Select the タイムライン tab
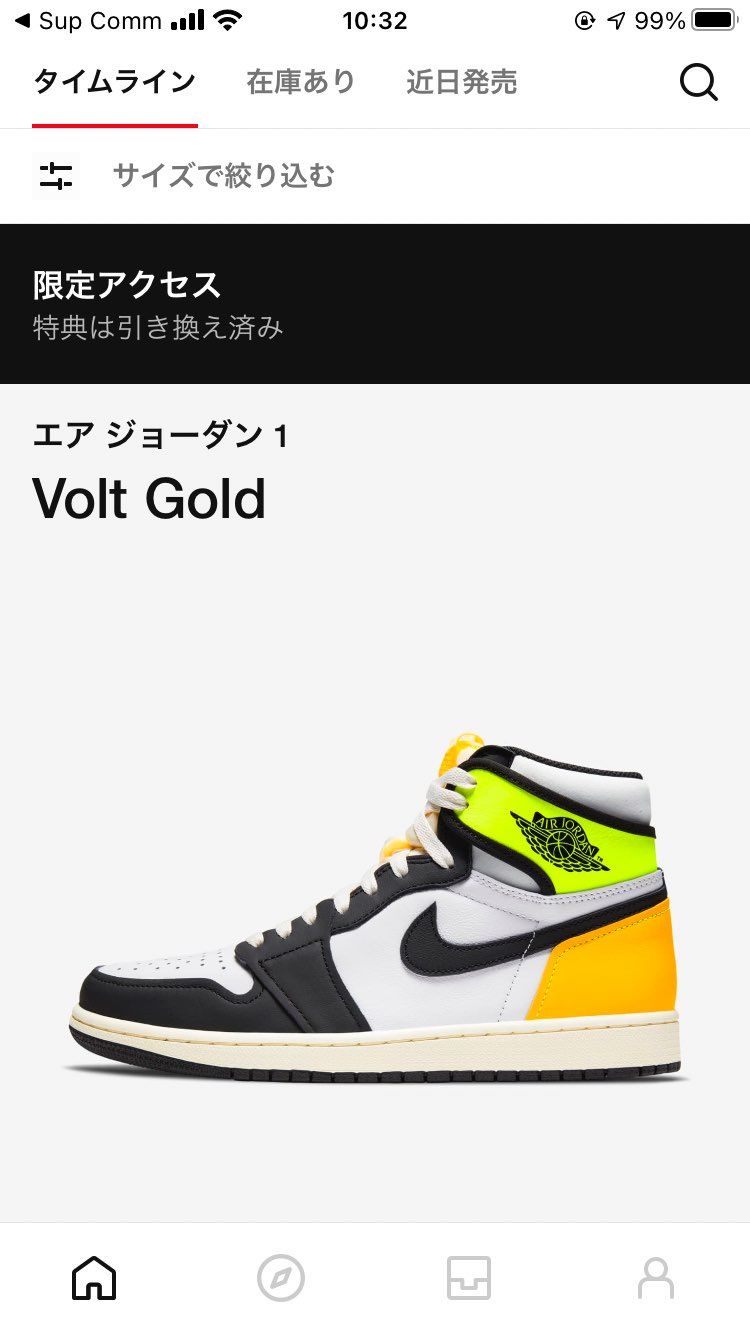The height and width of the screenshot is (1334, 750). pyautogui.click(x=113, y=83)
